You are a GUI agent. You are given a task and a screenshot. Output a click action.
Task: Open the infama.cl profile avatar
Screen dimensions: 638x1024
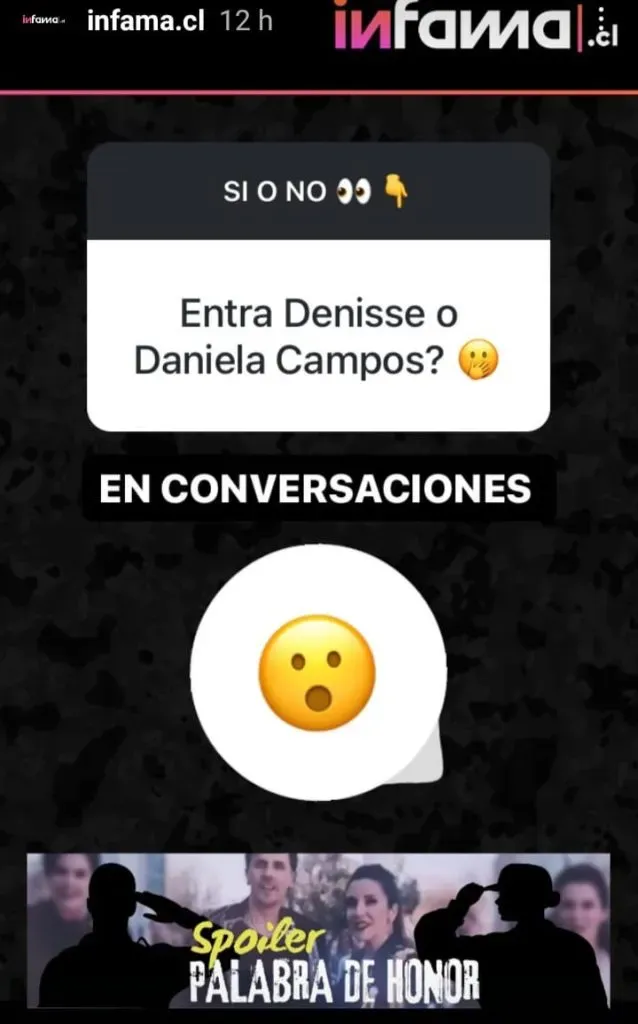point(44,21)
